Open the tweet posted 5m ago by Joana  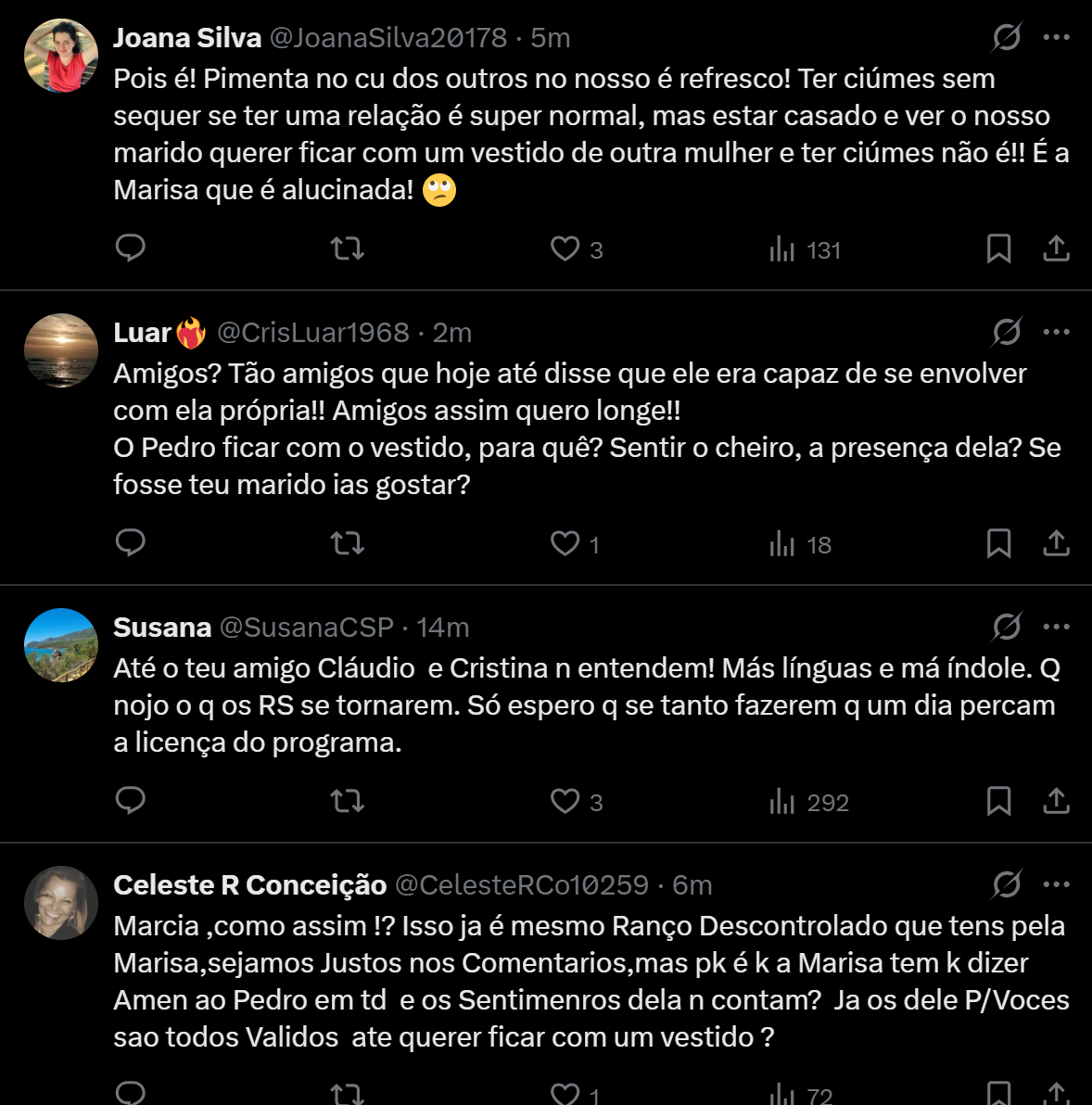(x=549, y=37)
